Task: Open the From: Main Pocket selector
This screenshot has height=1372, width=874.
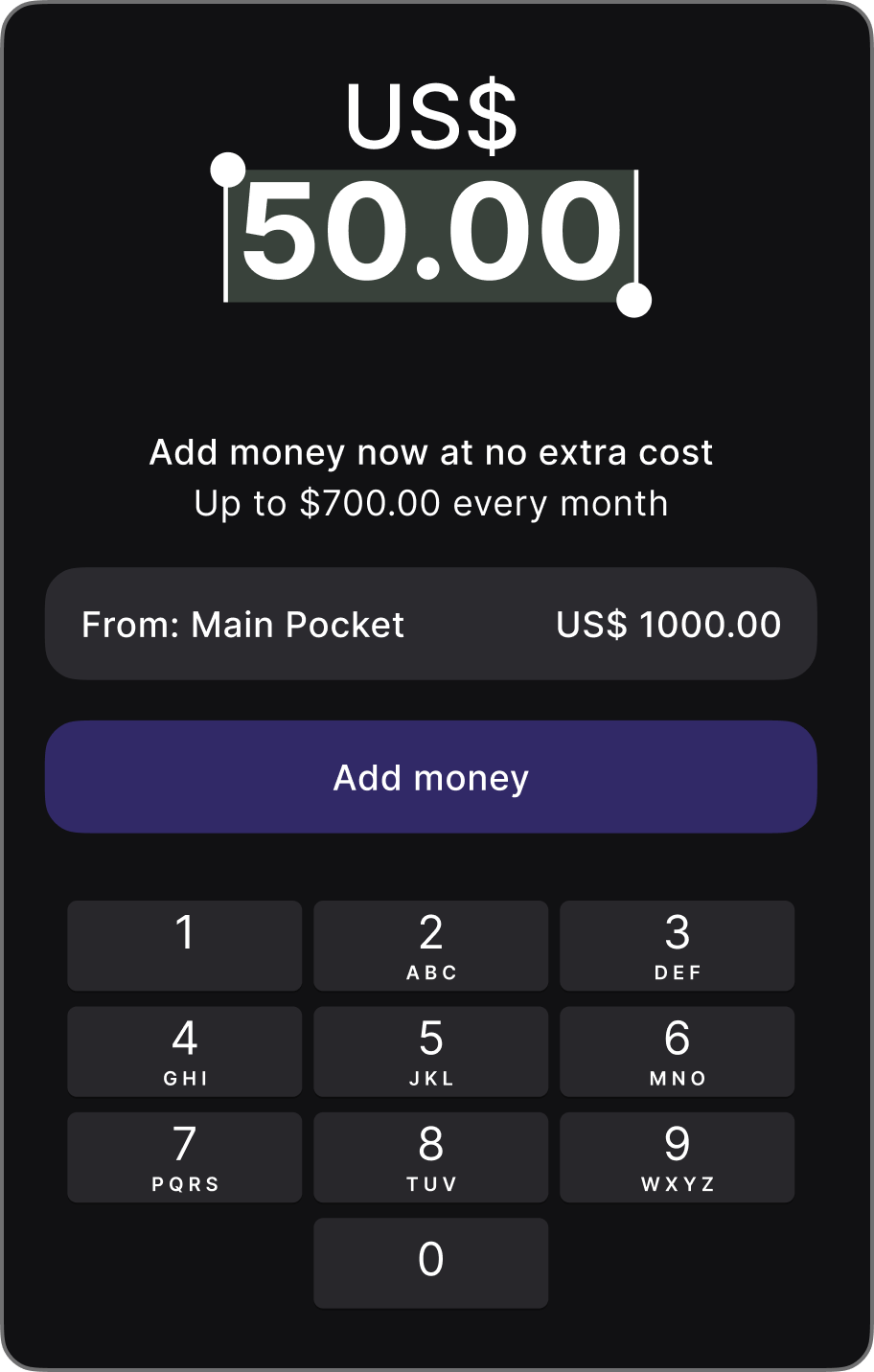Action: point(431,624)
